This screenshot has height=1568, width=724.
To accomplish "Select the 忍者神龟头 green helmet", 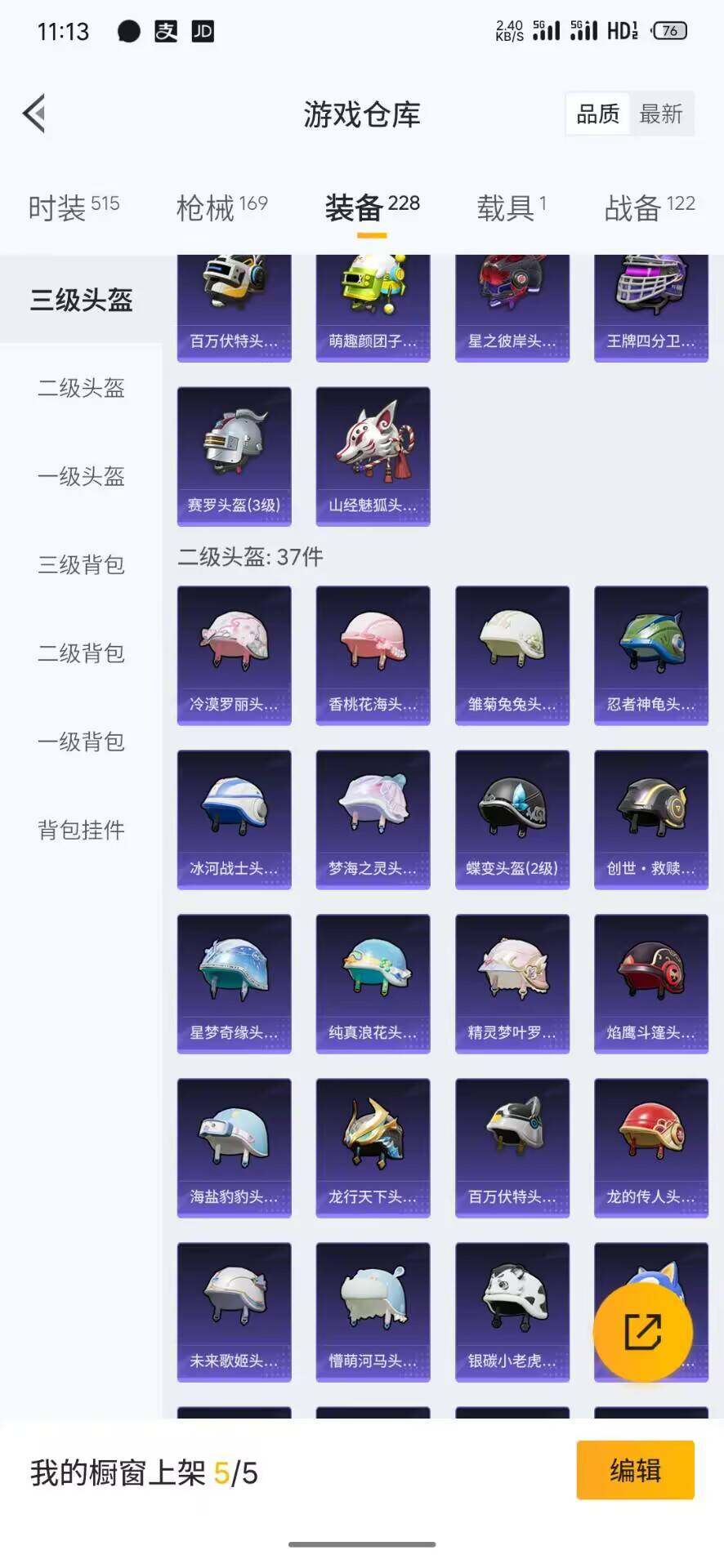I will pyautogui.click(x=650, y=653).
